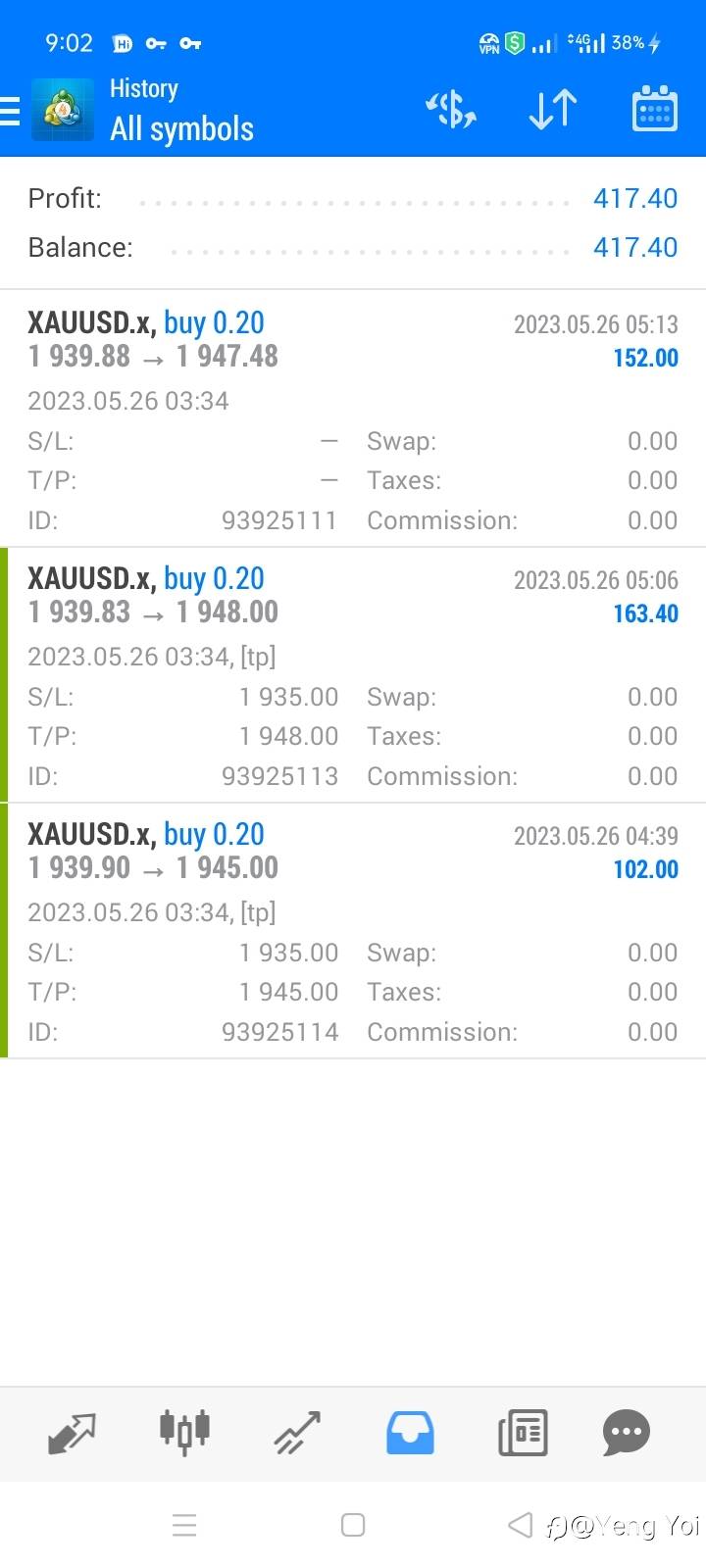The width and height of the screenshot is (706, 1568).
Task: Select trade with ID 93925114
Action: [353, 930]
